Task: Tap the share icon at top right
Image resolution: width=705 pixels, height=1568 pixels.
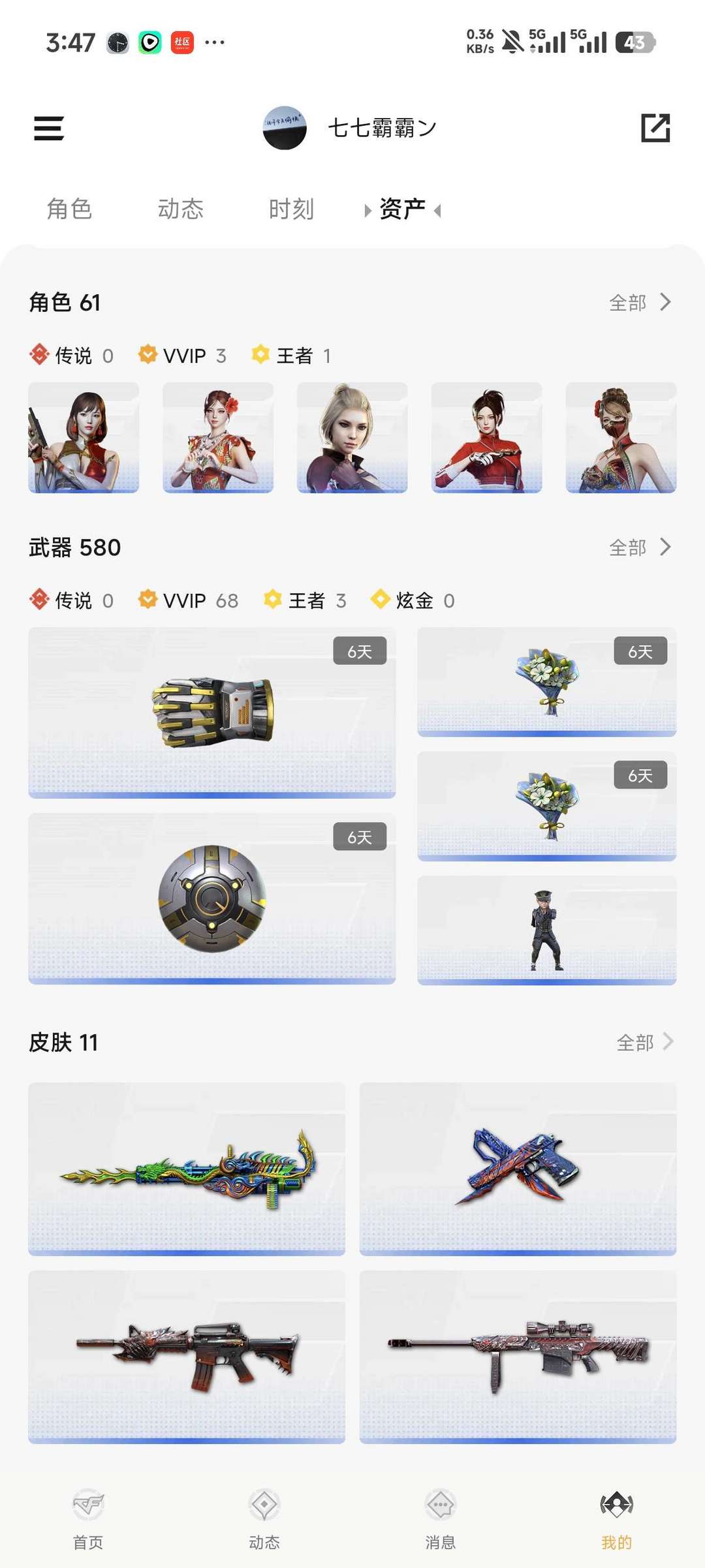Action: [655, 127]
